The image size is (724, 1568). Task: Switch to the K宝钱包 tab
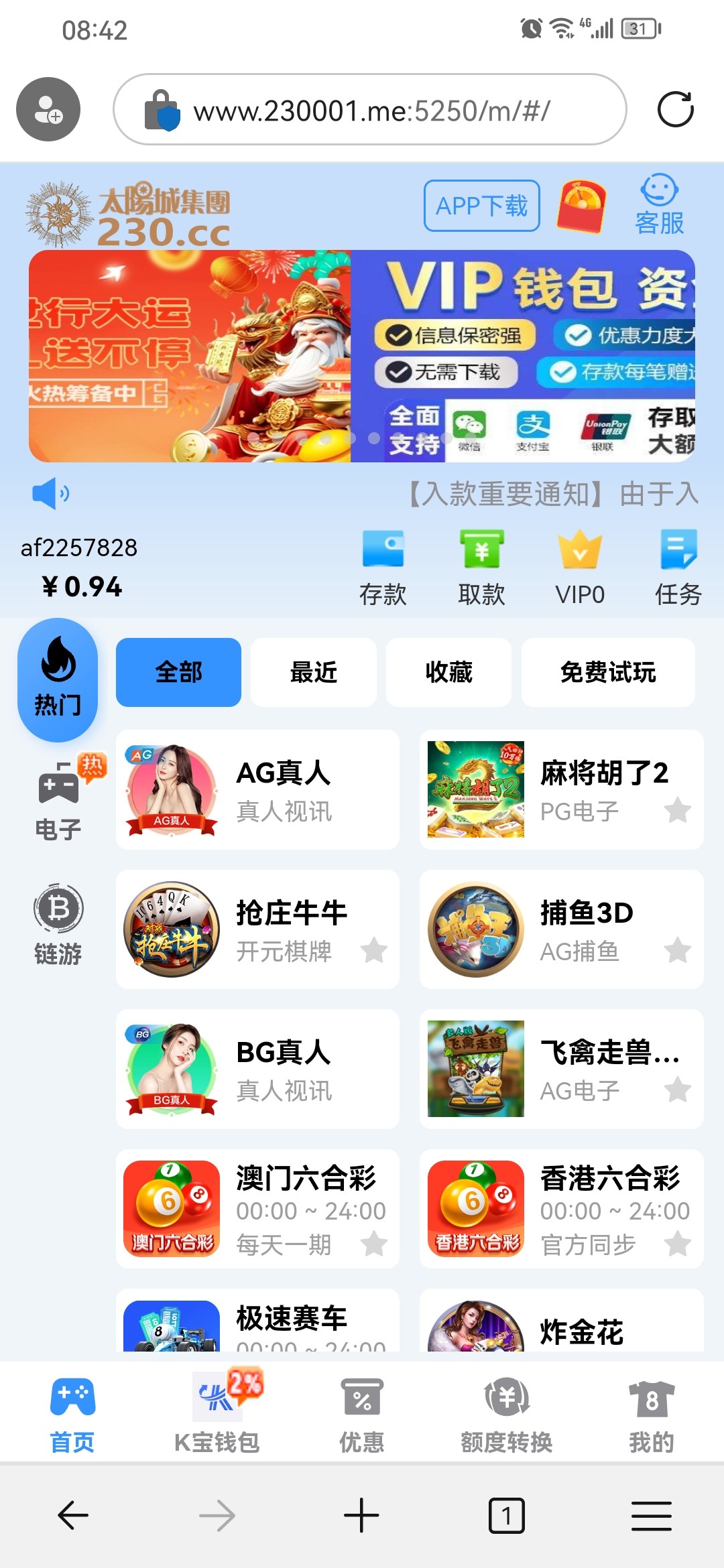click(217, 1413)
